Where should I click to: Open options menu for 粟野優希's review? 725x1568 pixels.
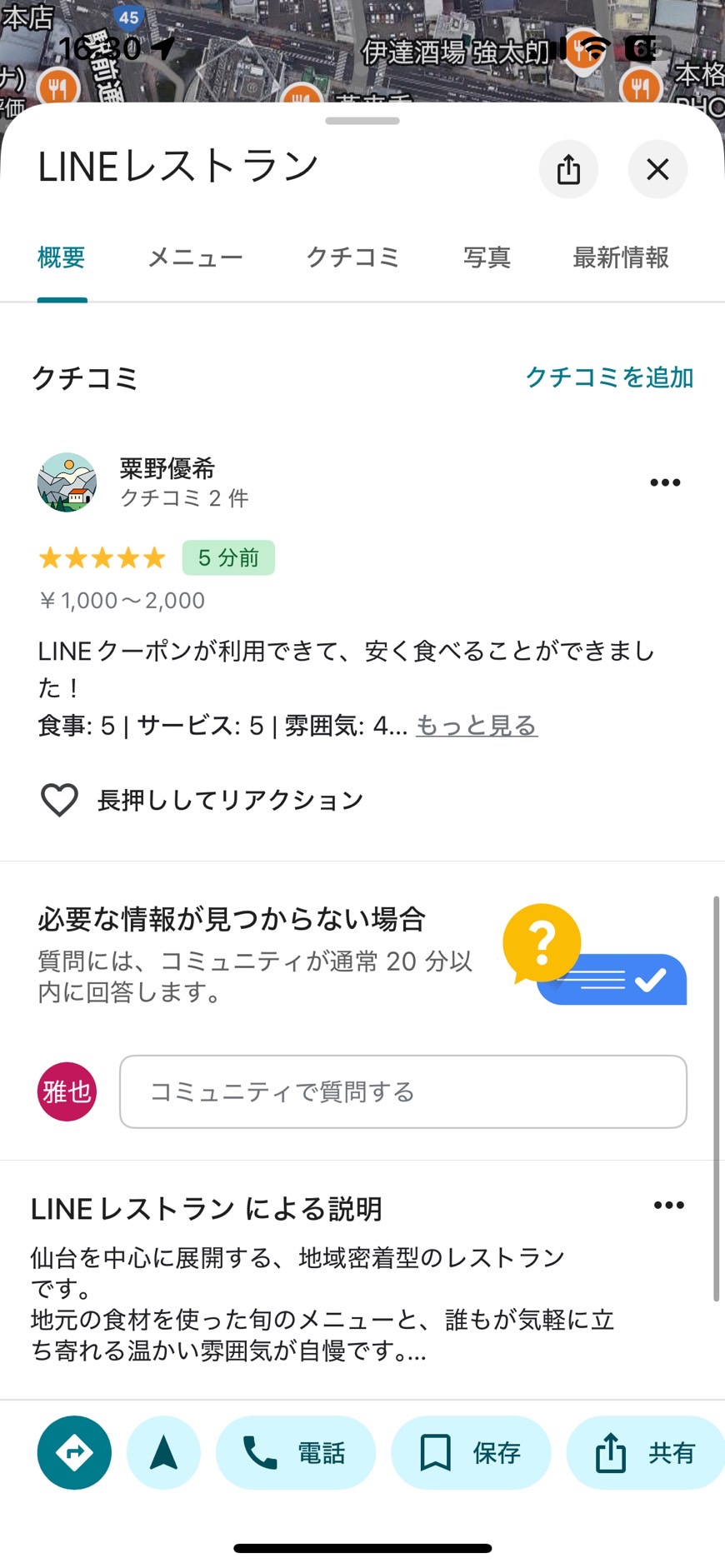coord(665,482)
